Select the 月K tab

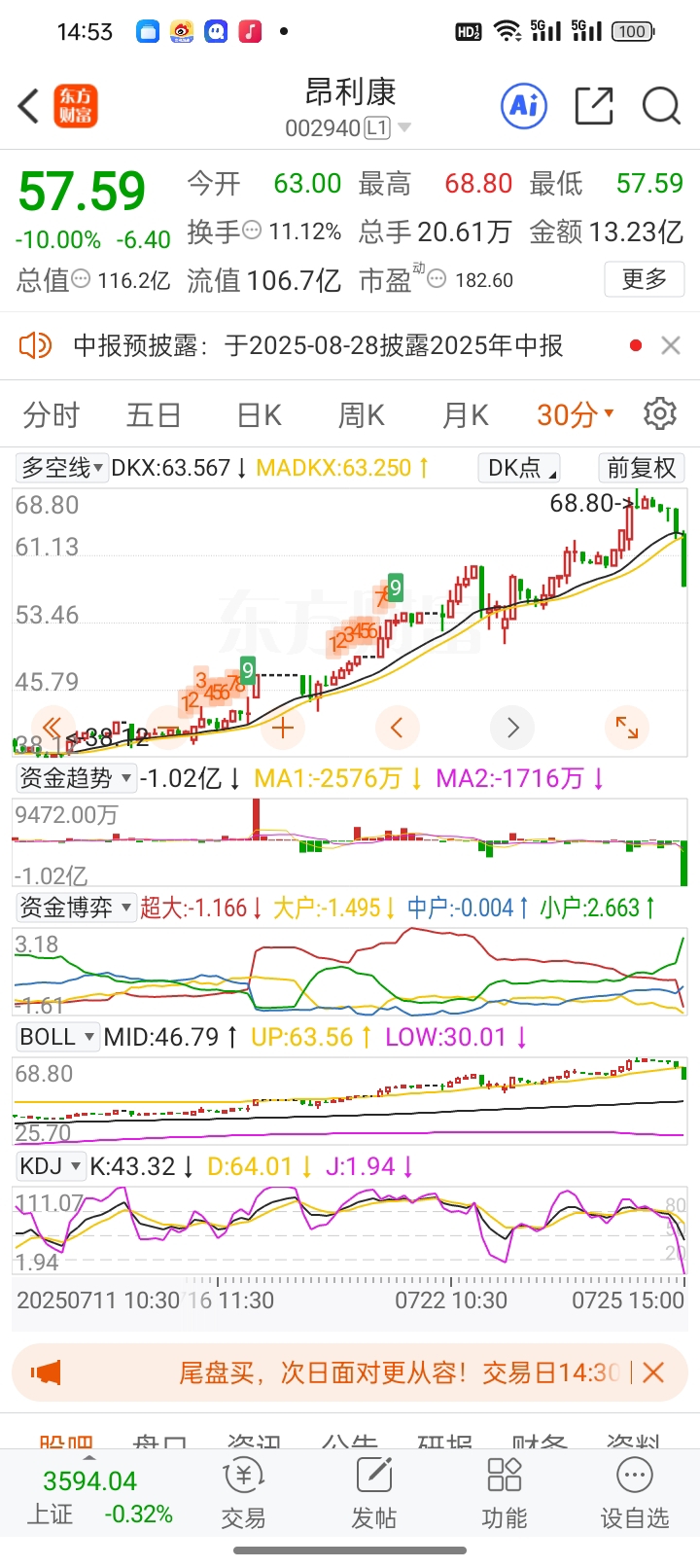pyautogui.click(x=465, y=415)
